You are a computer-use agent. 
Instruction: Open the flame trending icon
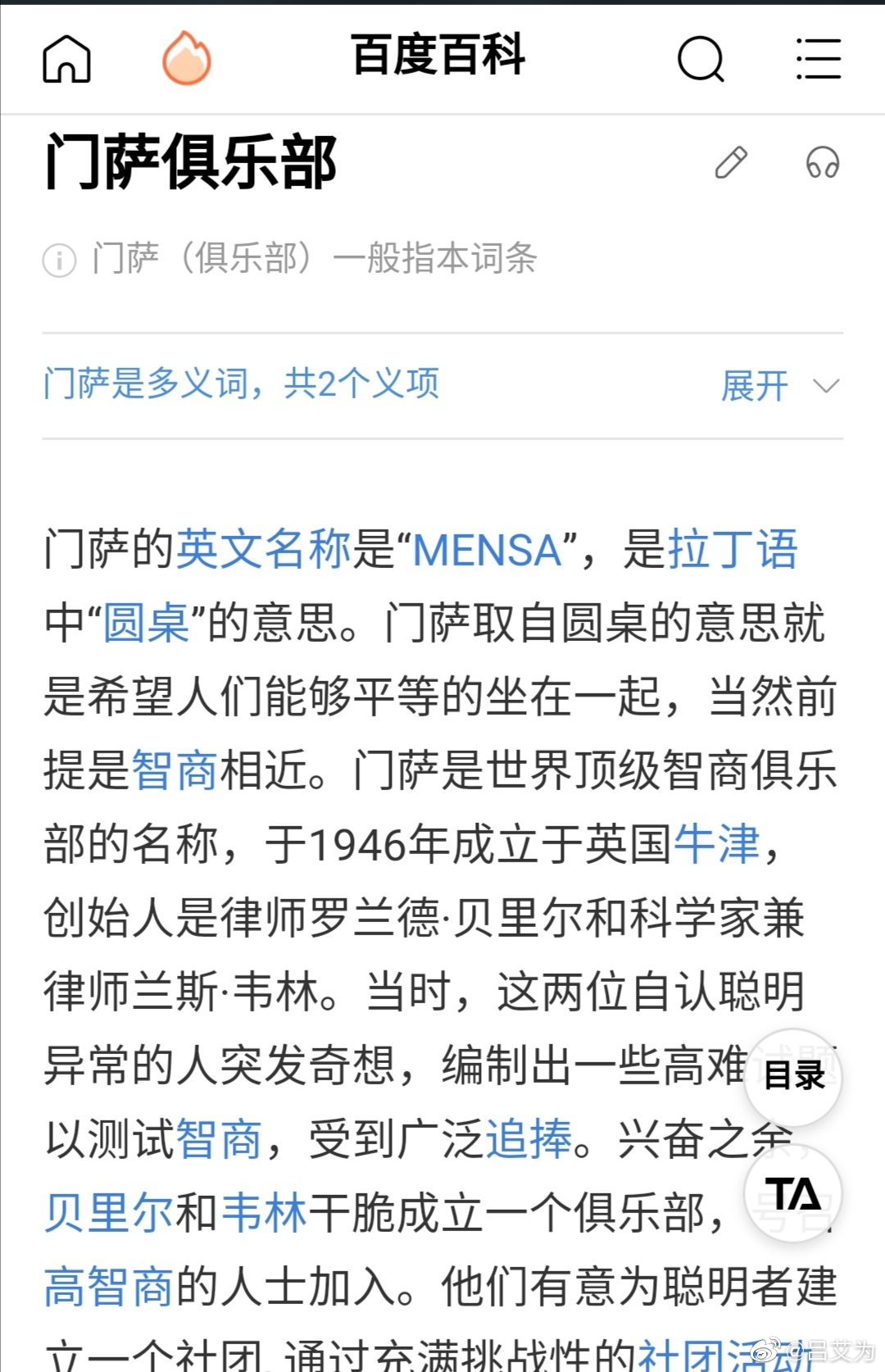coord(187,59)
